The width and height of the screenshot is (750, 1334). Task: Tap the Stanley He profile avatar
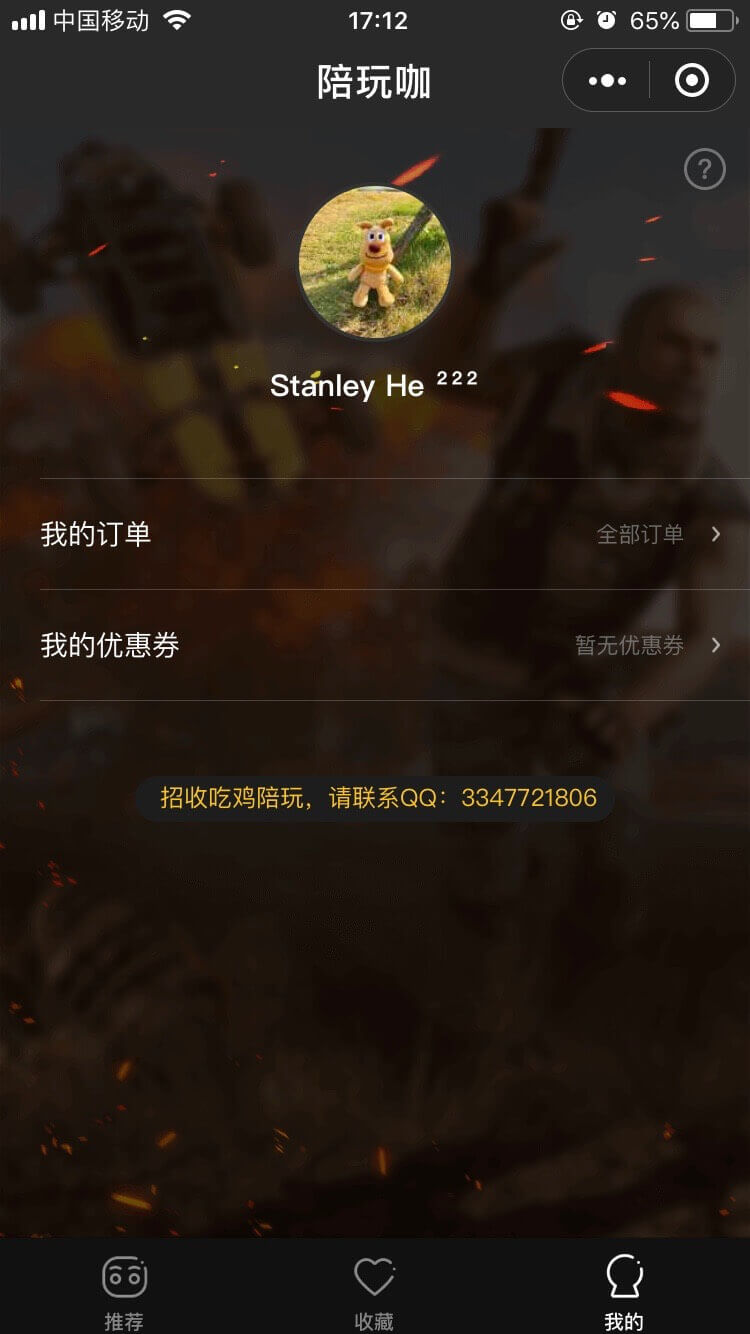[375, 263]
